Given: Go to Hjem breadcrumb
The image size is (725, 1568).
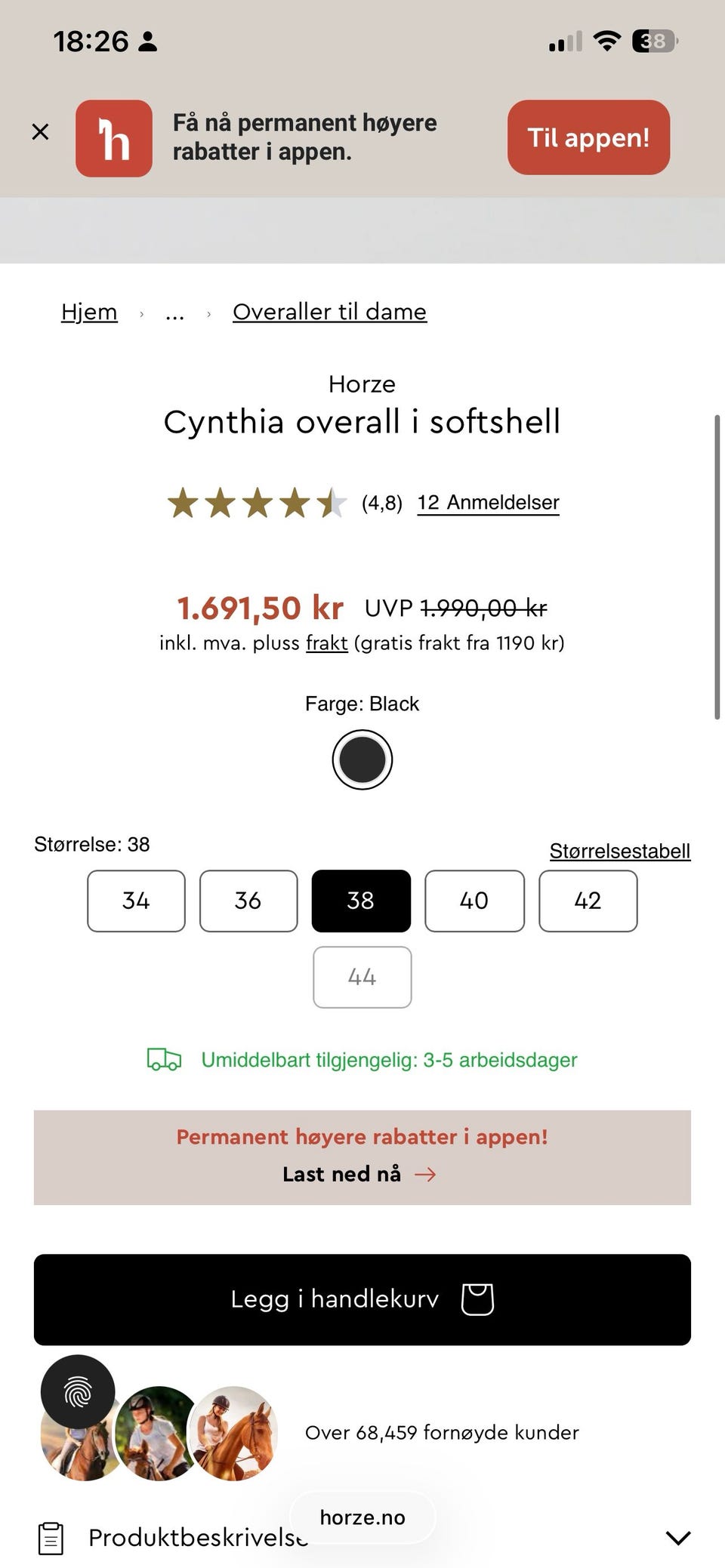Looking at the screenshot, I should tap(88, 312).
